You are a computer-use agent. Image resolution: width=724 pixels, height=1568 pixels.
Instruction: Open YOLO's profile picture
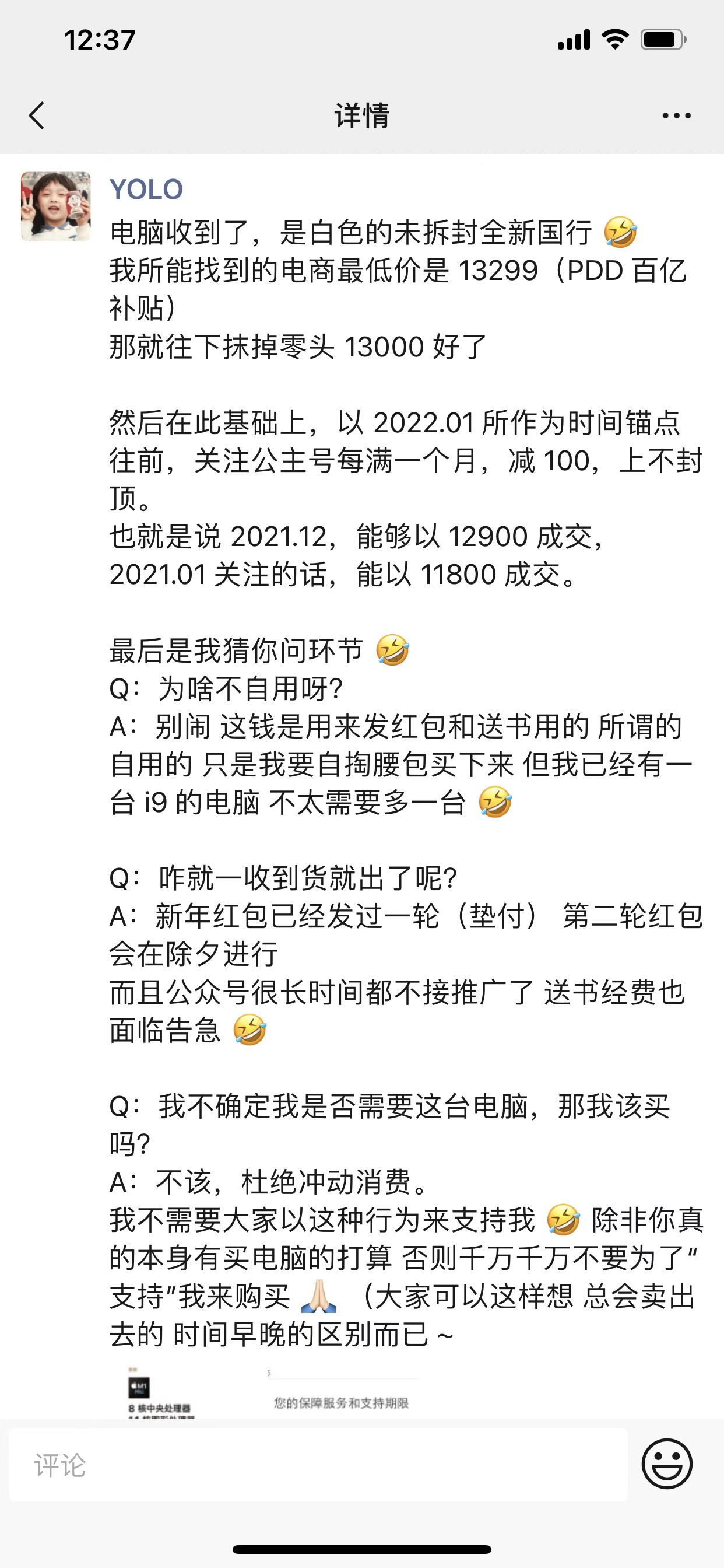(56, 207)
